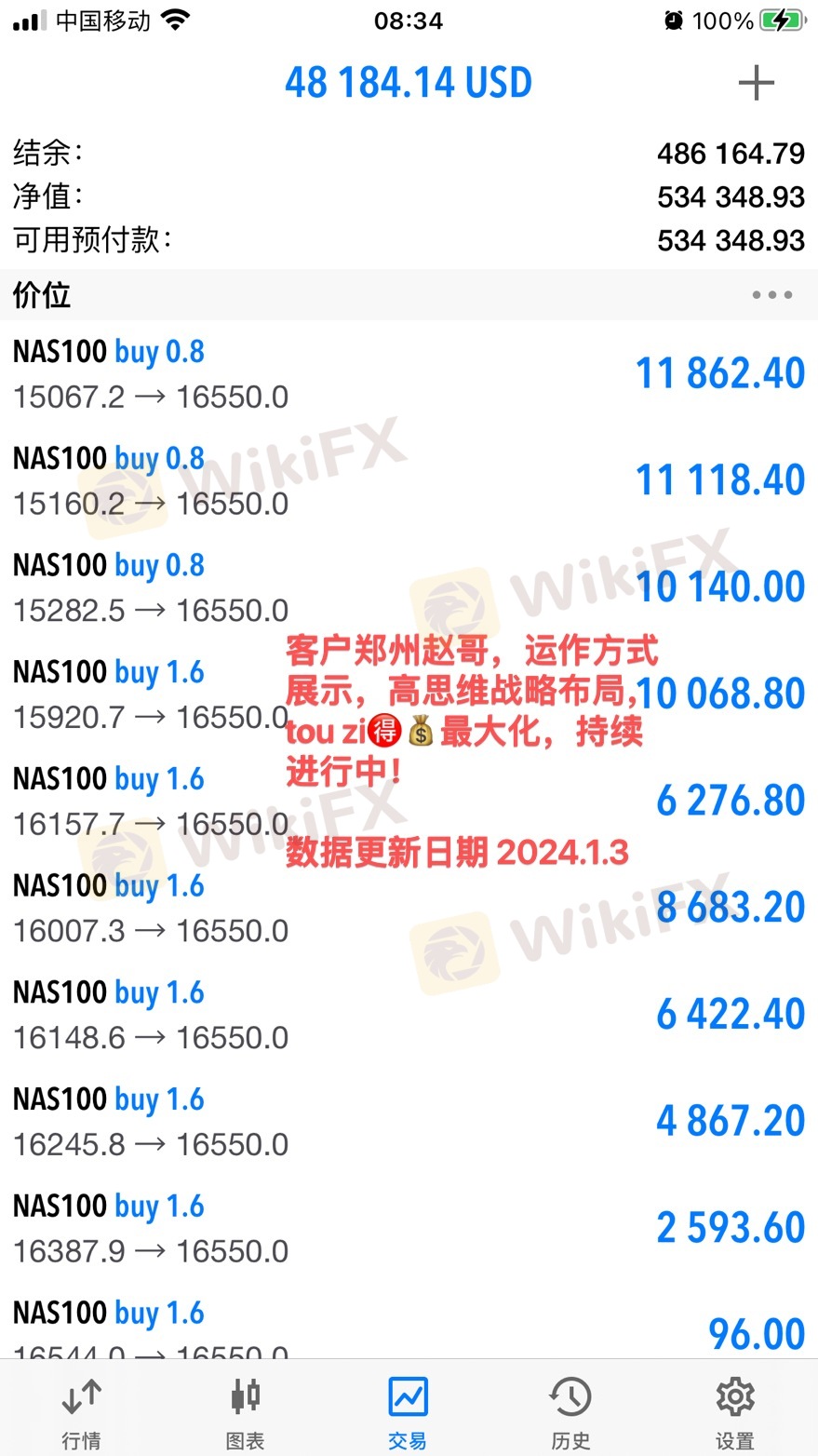Tap the plus icon for a new order
The height and width of the screenshot is (1456, 818).
coord(756,83)
